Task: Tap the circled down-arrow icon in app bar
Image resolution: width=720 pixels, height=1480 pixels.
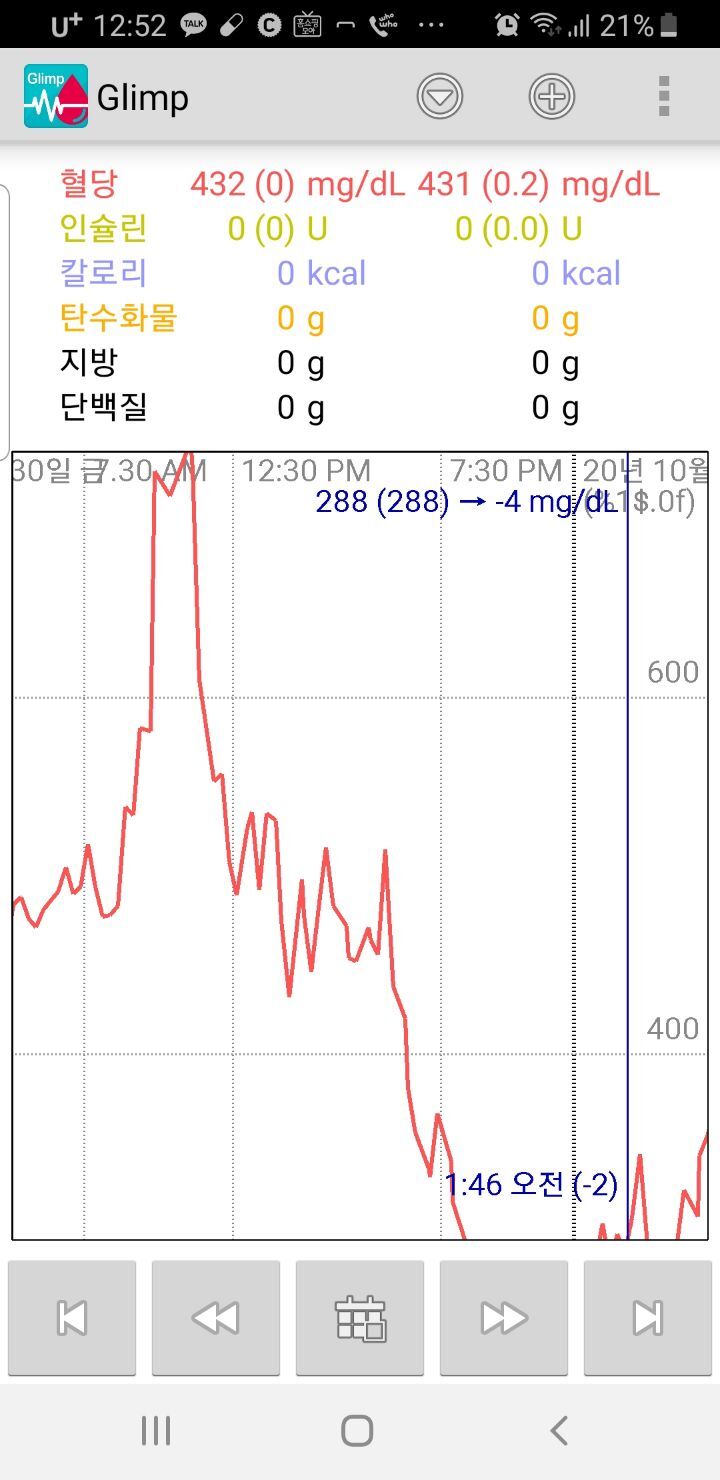Action: (440, 98)
